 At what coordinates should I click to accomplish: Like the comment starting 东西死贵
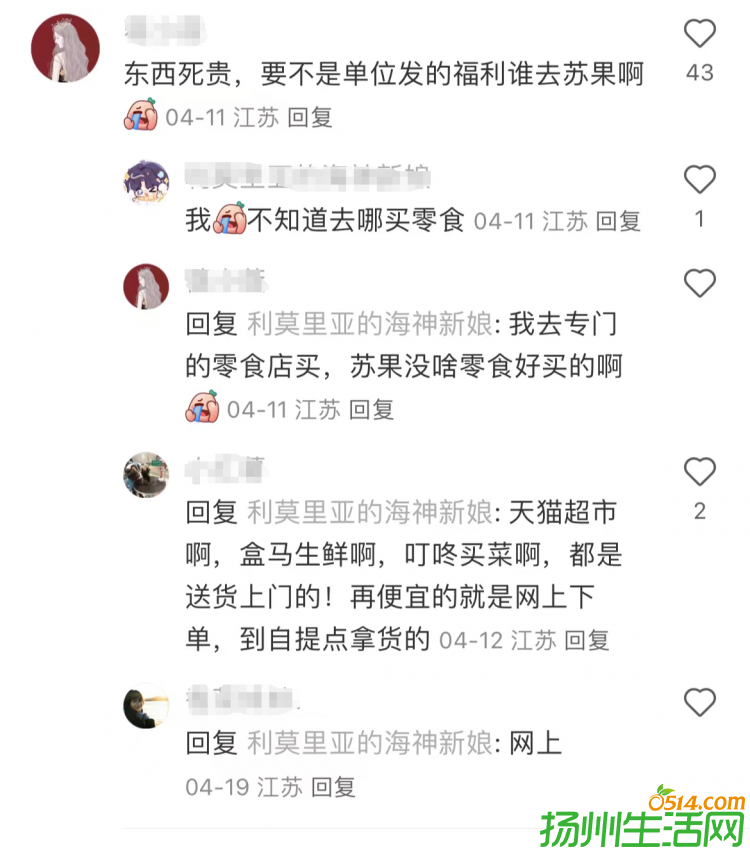coord(700,35)
